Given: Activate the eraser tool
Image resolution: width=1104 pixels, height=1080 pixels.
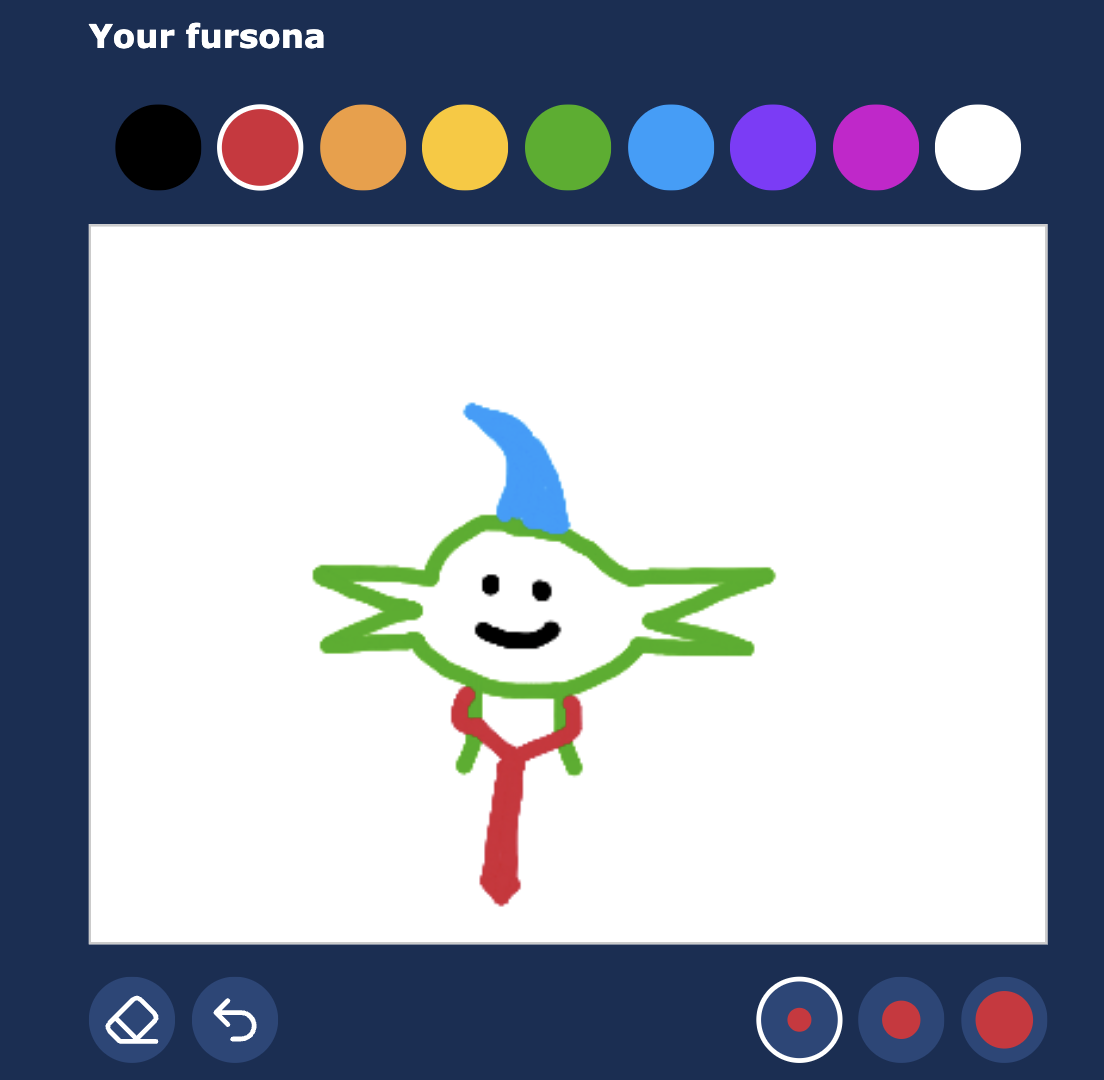Looking at the screenshot, I should (132, 1020).
